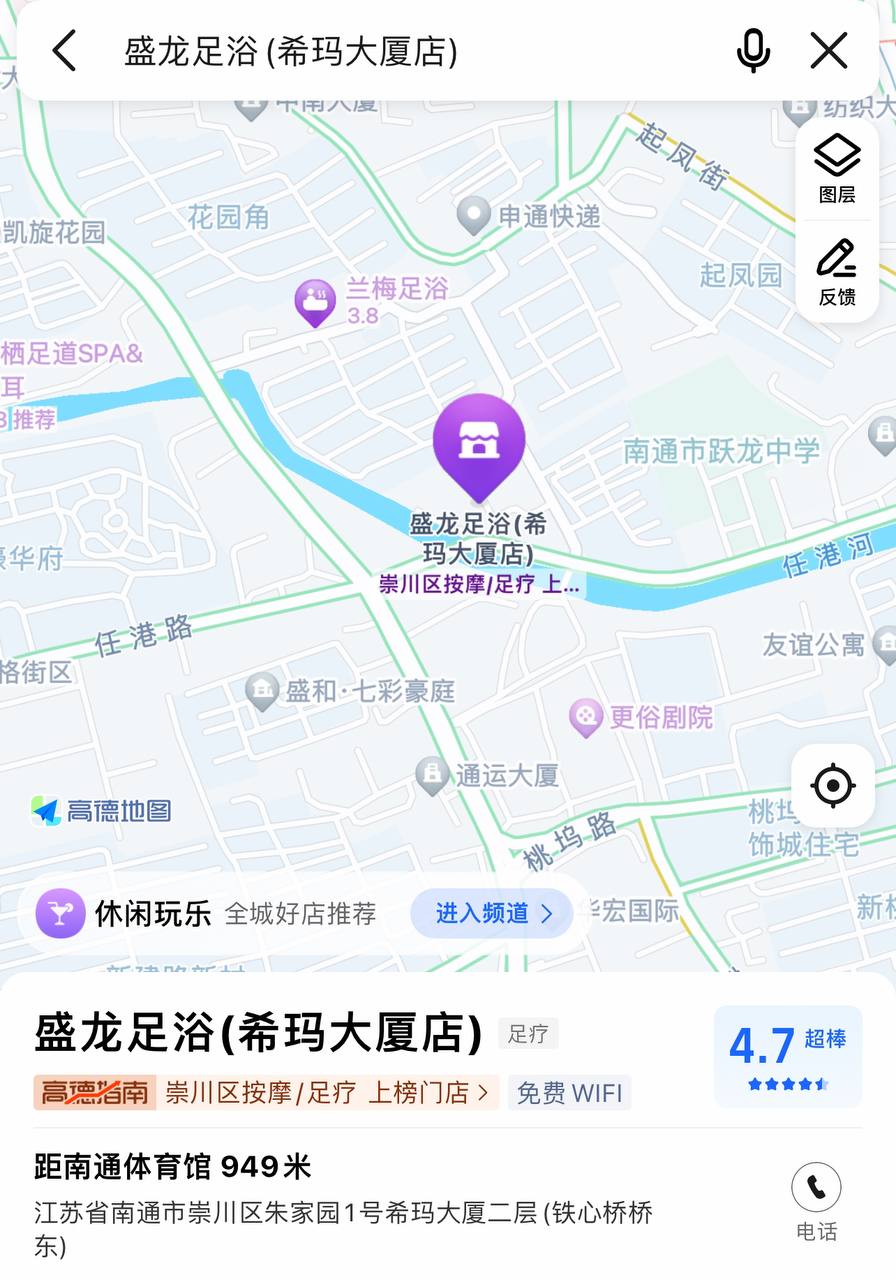Open 进入频道 channel link

pyautogui.click(x=491, y=913)
